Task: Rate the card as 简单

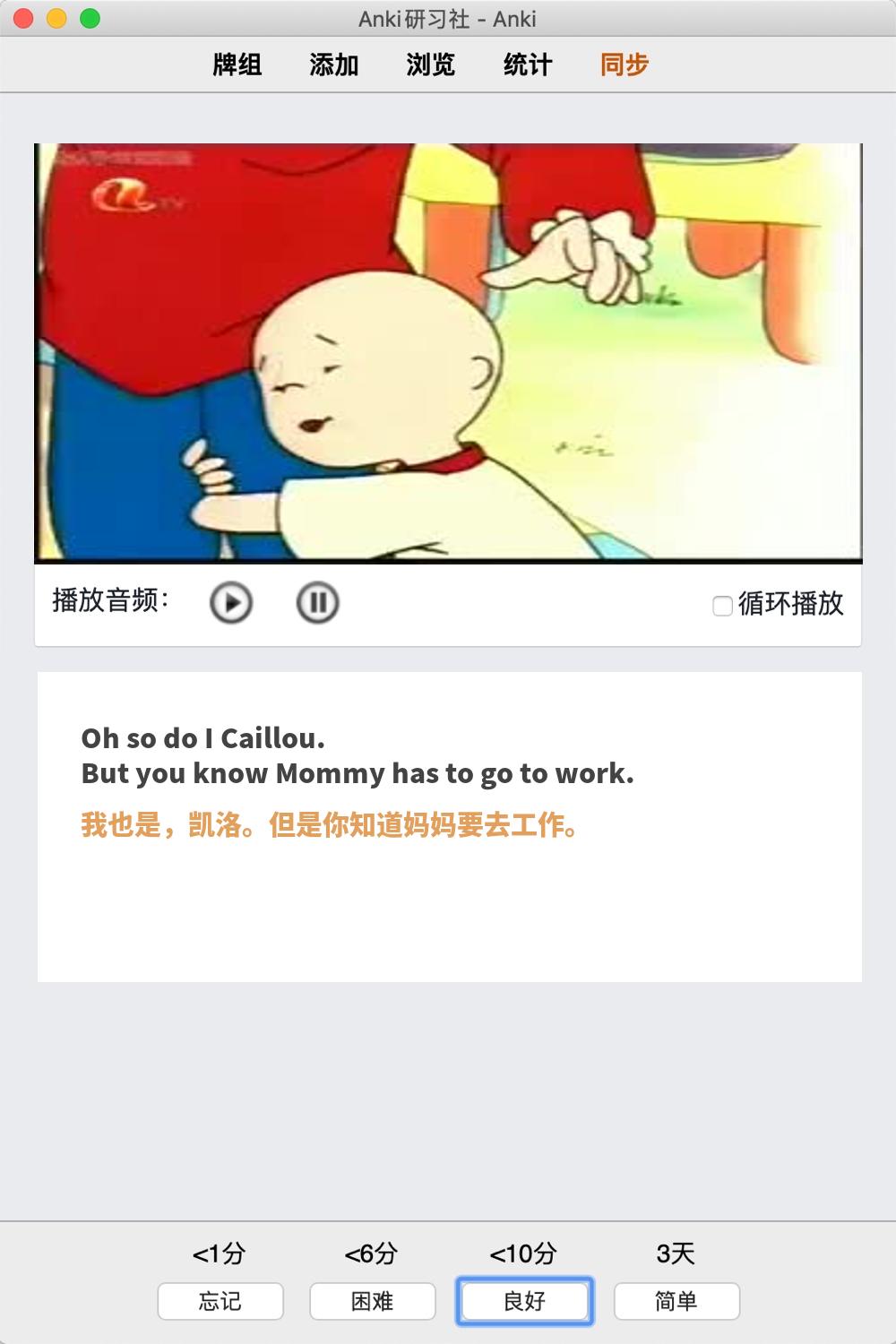Action: tap(676, 1301)
